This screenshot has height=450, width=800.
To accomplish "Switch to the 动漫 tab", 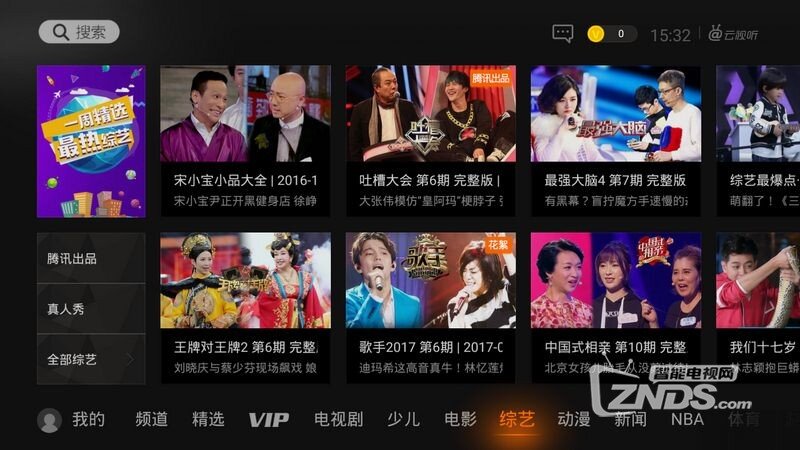I will [574, 419].
